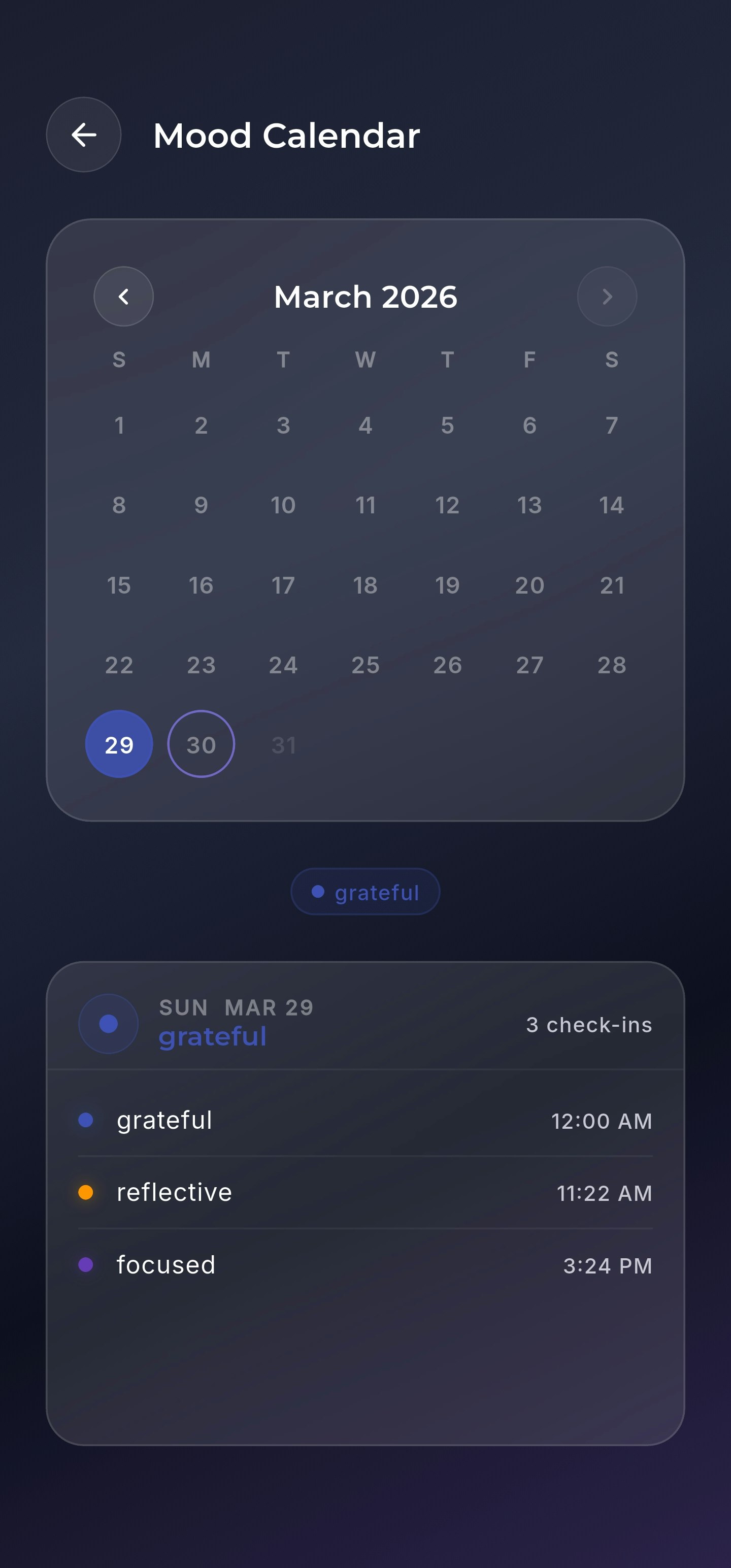This screenshot has width=731, height=1568.
Task: Tap the grateful mood chip
Action: (x=365, y=892)
